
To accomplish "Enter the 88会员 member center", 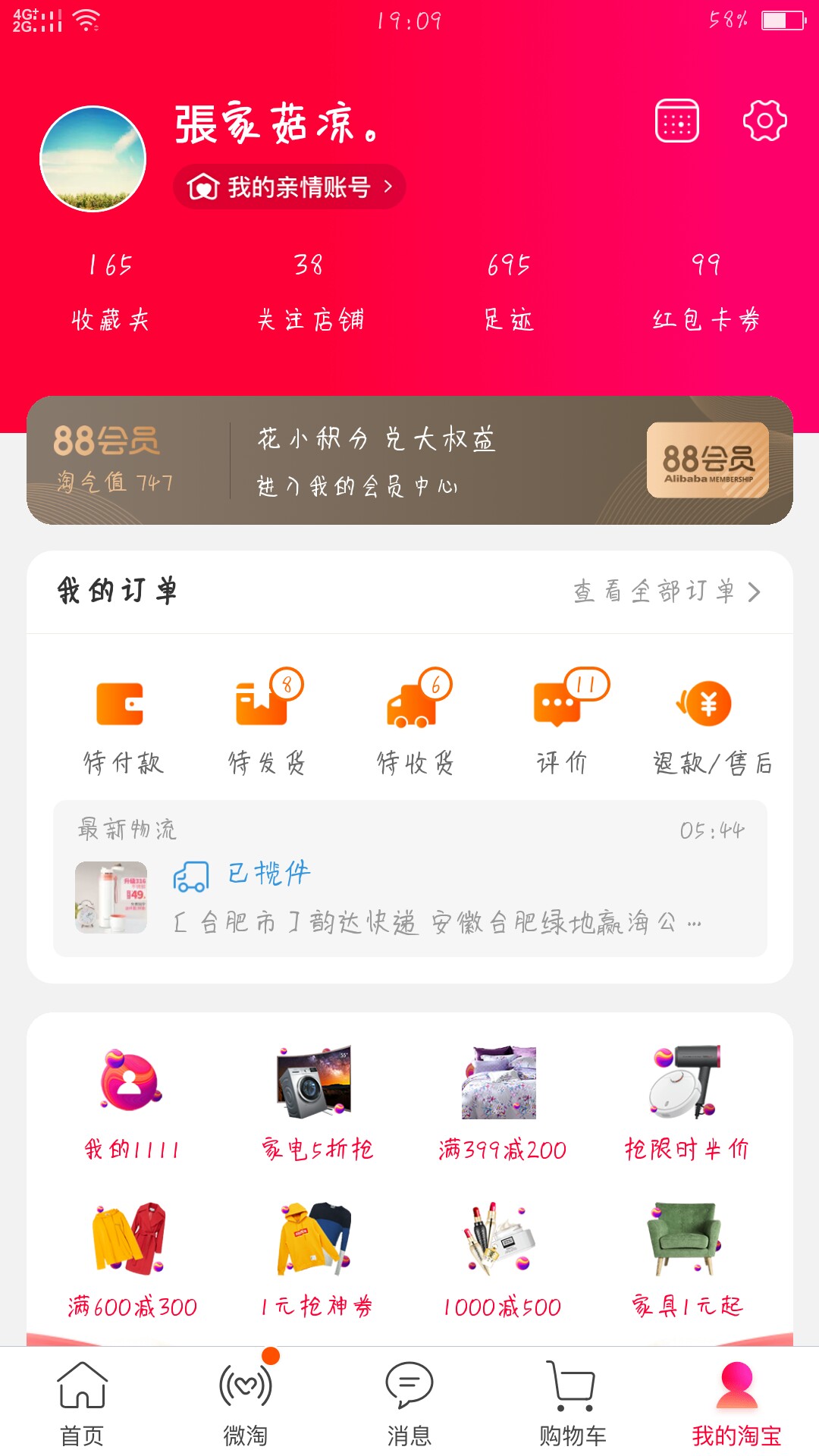I will [409, 460].
